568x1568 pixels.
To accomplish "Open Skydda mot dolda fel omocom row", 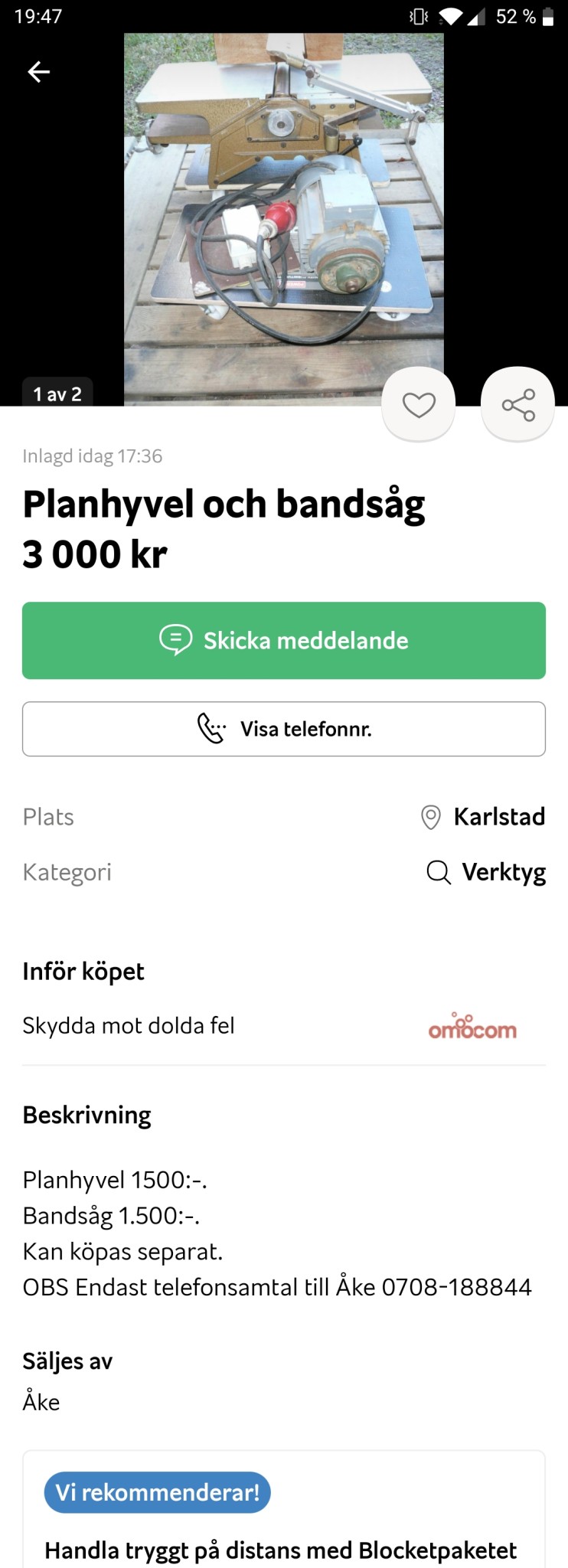I will pos(284,1026).
